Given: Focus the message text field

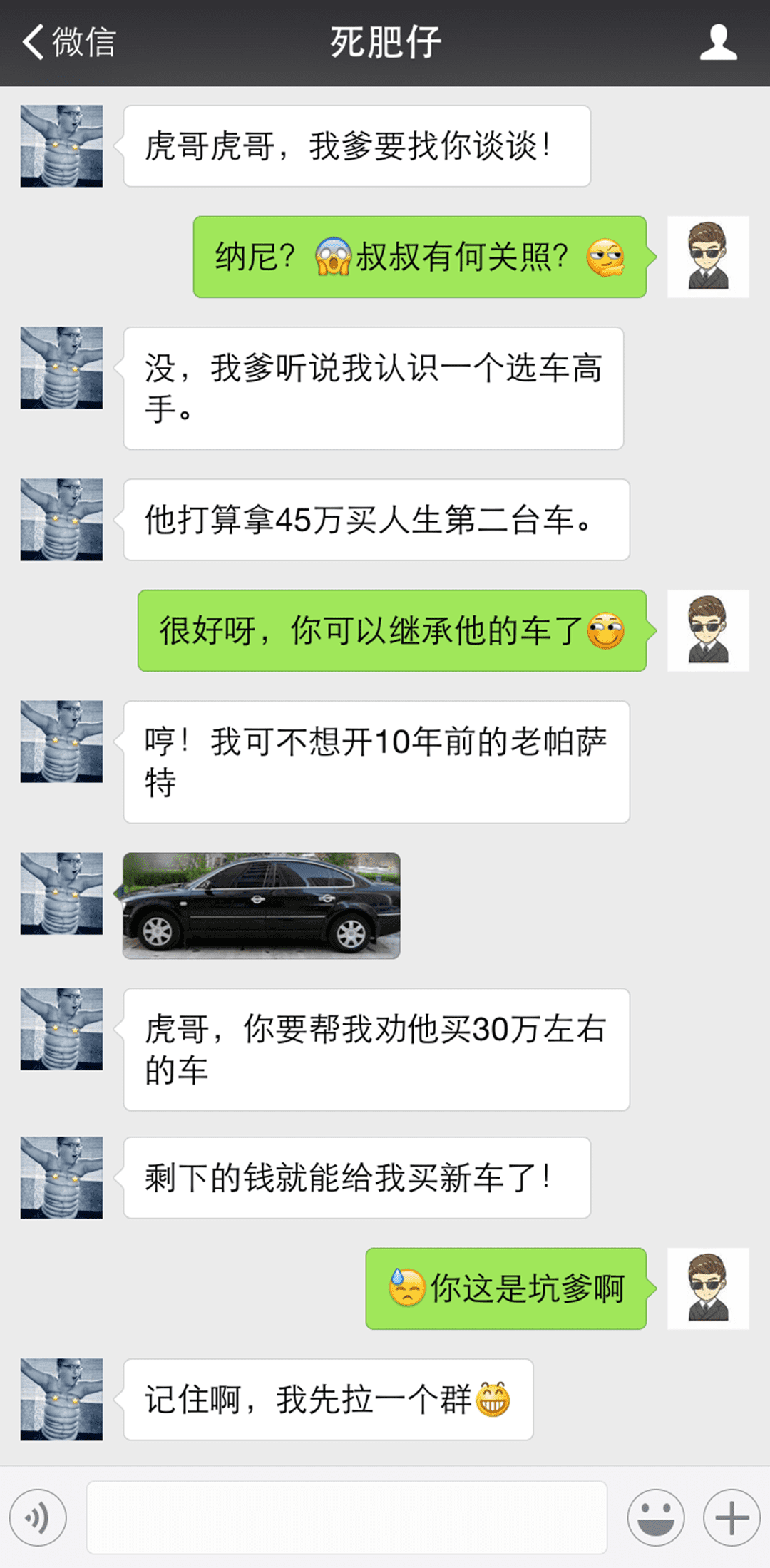Looking at the screenshot, I should [x=346, y=1517].
